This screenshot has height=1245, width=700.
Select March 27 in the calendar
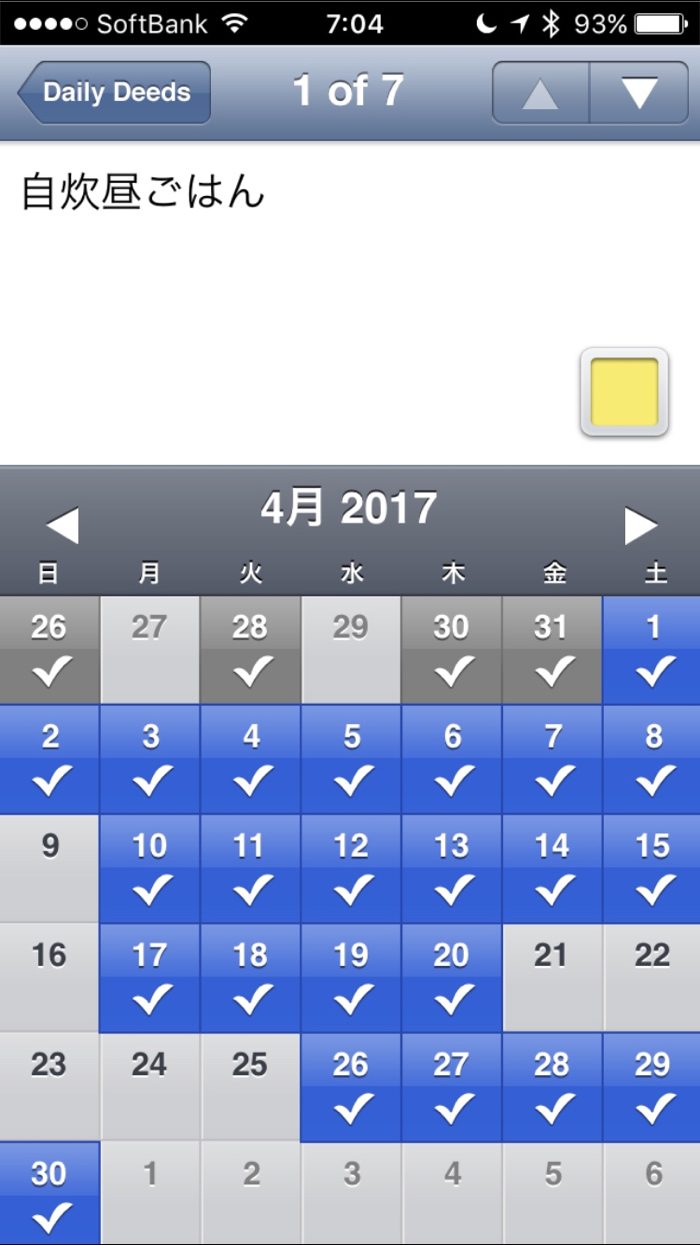(x=150, y=651)
